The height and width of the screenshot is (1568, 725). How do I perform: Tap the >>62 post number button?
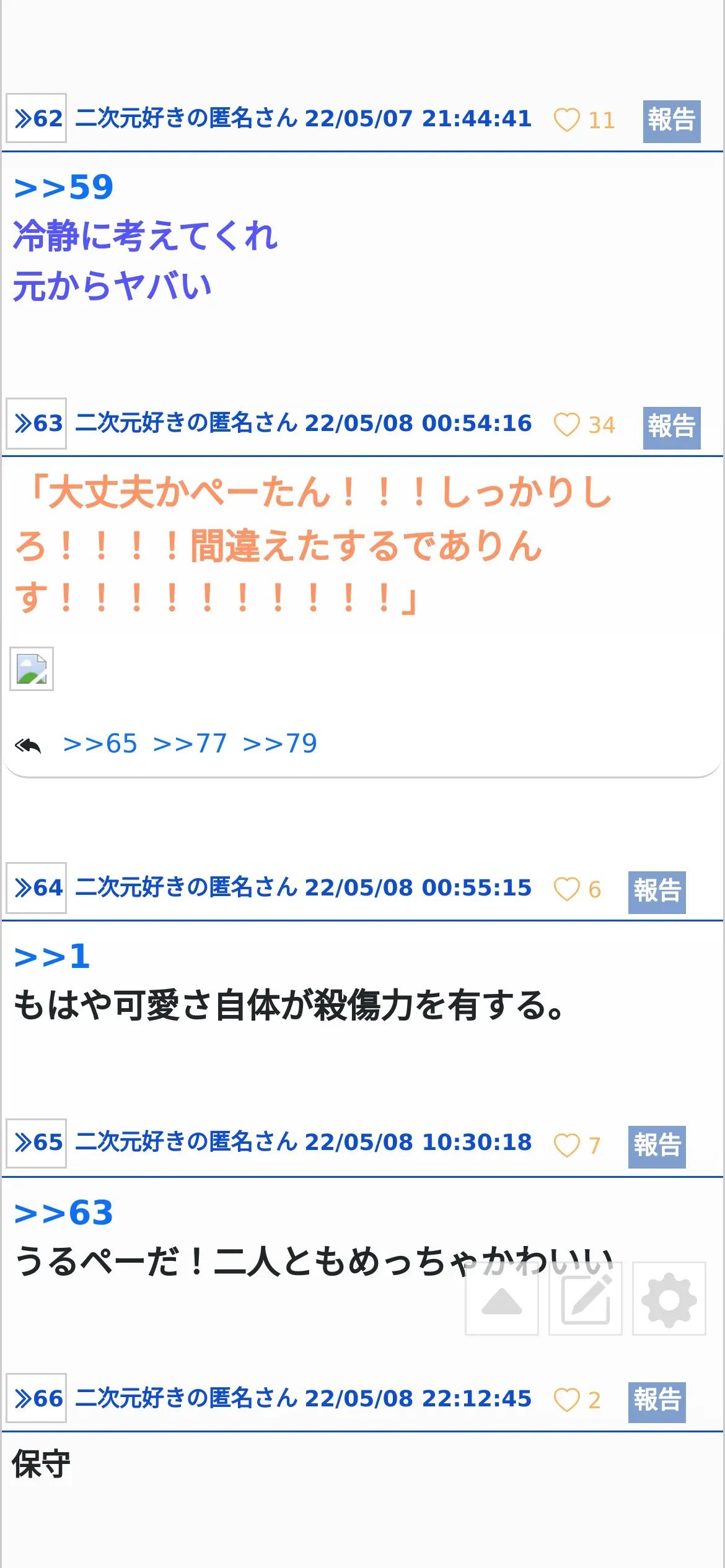(x=36, y=118)
